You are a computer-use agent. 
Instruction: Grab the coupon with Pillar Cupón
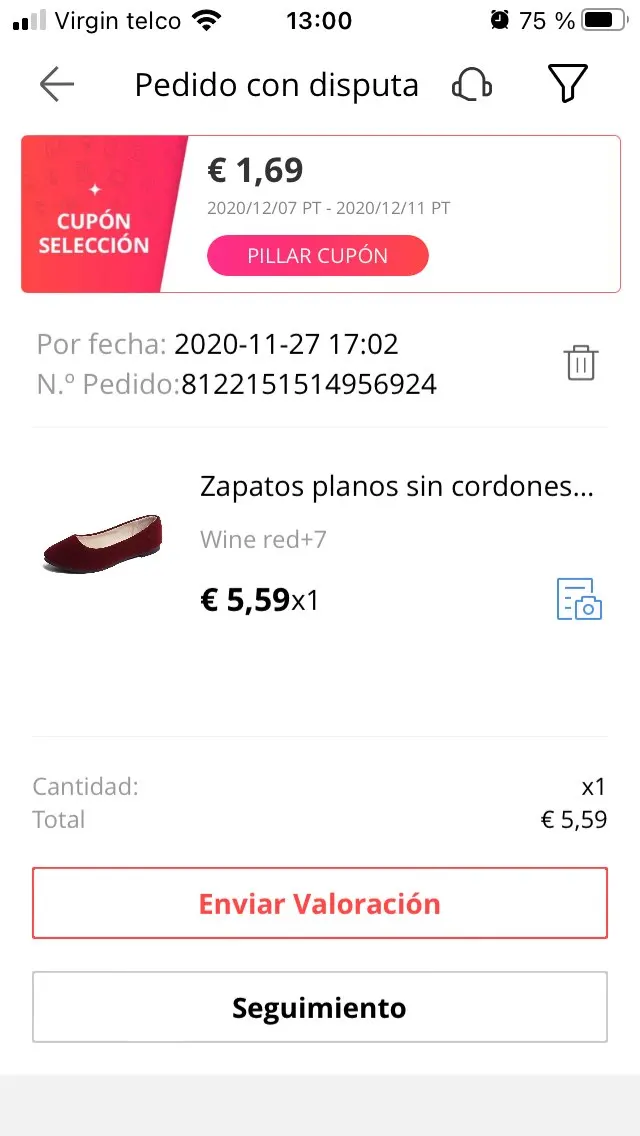(x=317, y=256)
